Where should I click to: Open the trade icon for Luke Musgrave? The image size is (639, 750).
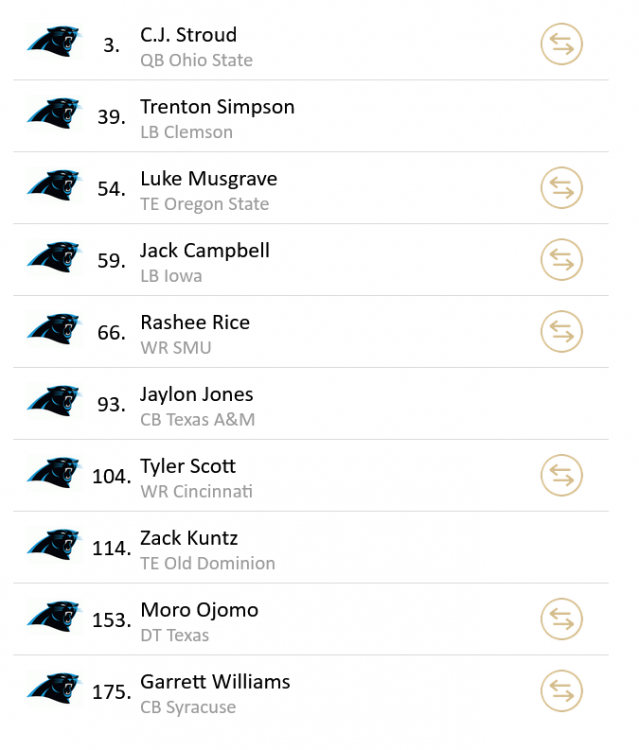tap(561, 188)
